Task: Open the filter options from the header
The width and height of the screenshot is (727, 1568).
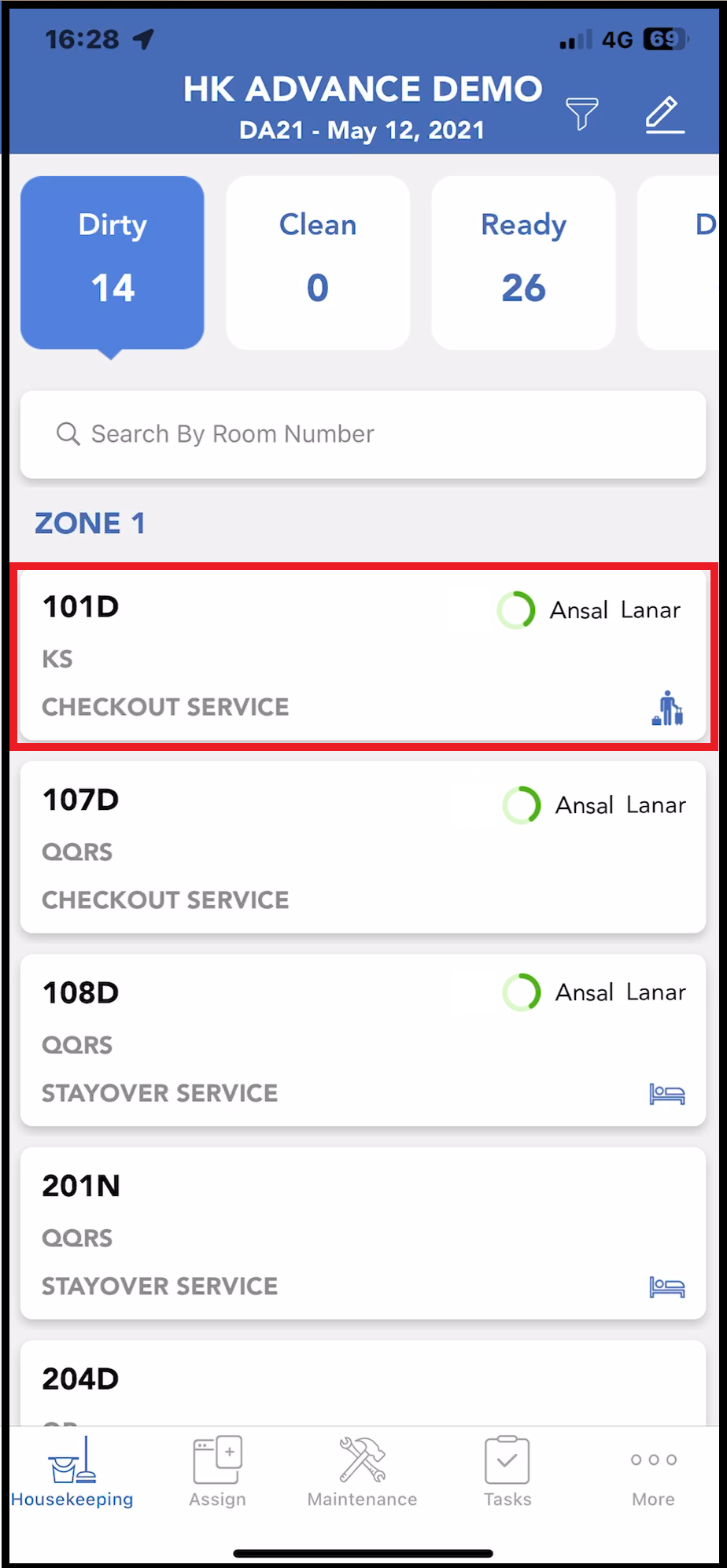Action: 581,113
